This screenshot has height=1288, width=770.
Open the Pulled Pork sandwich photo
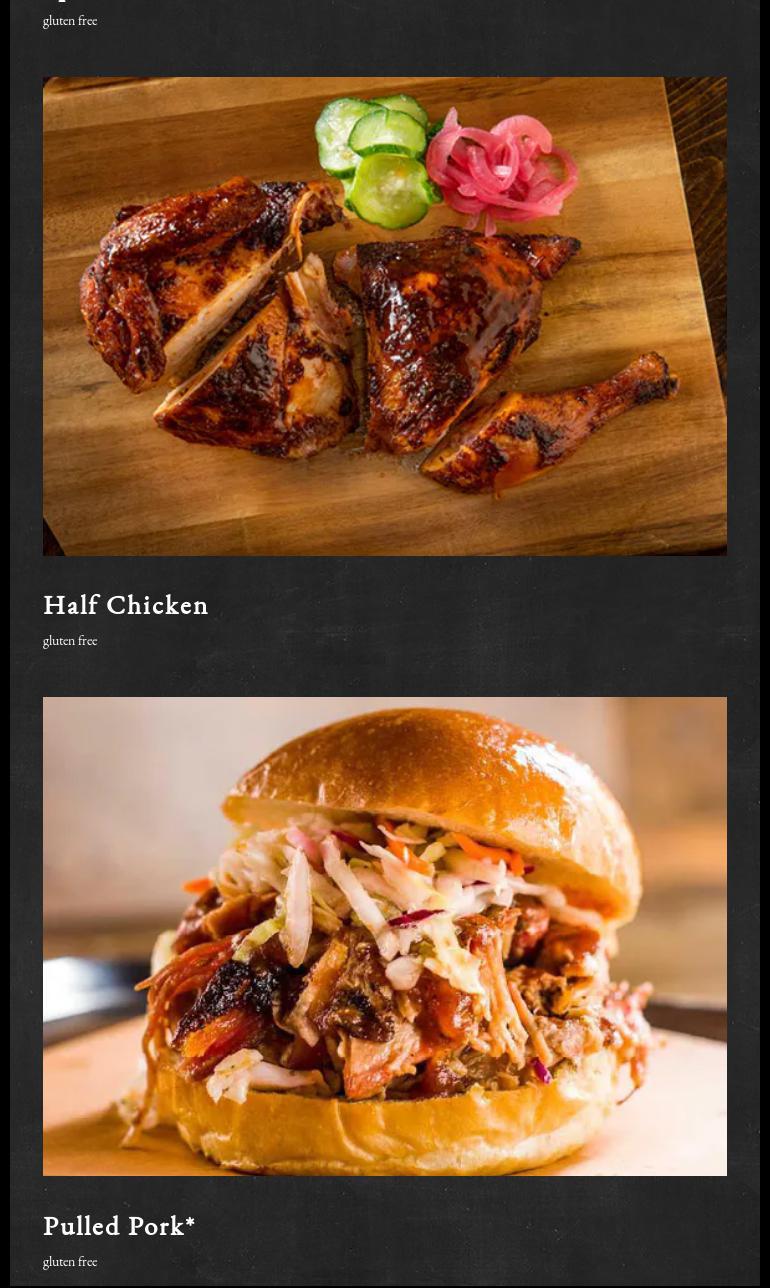point(385,936)
